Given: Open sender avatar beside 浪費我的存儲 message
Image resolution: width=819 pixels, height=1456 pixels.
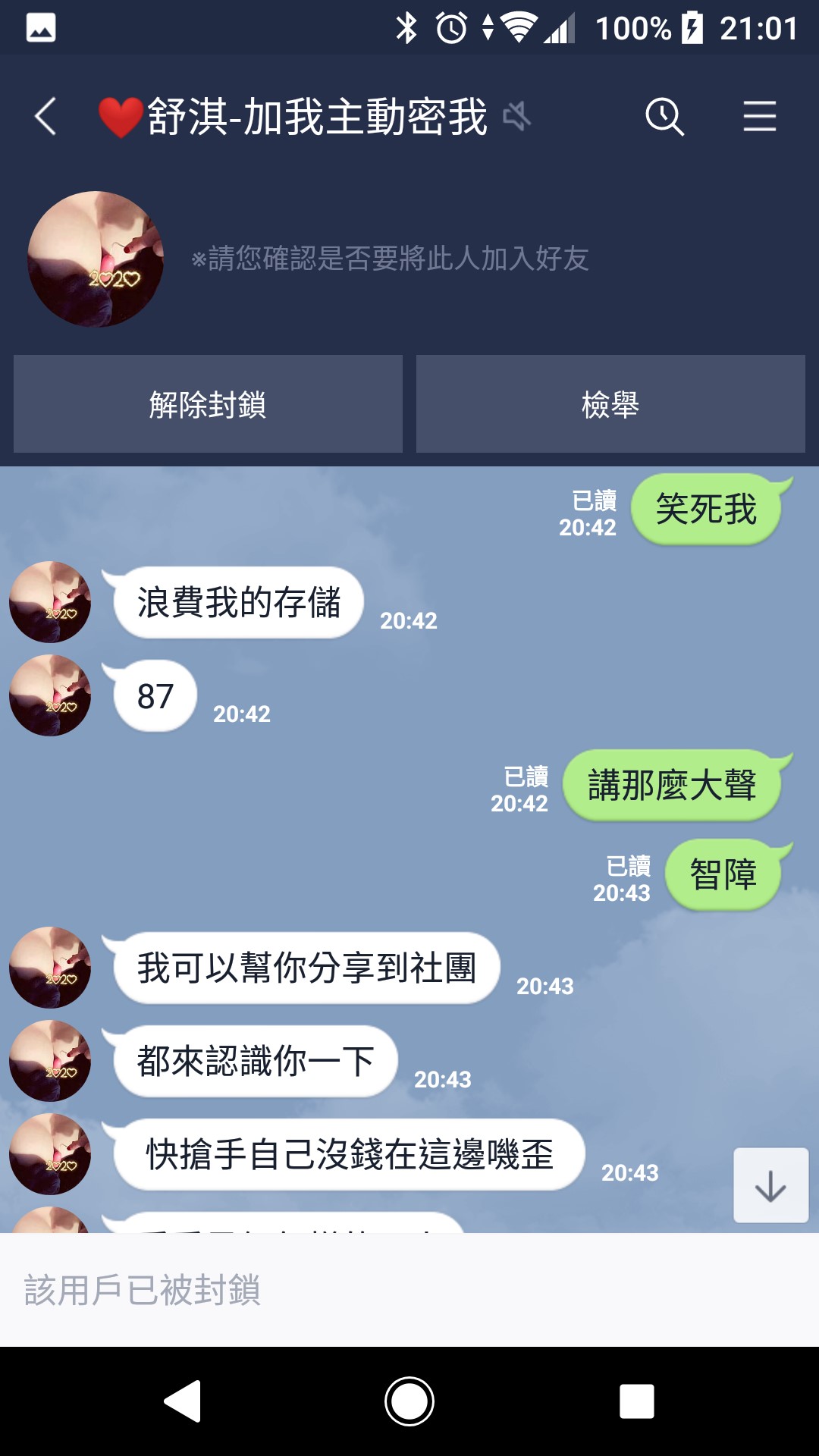Looking at the screenshot, I should (x=50, y=602).
